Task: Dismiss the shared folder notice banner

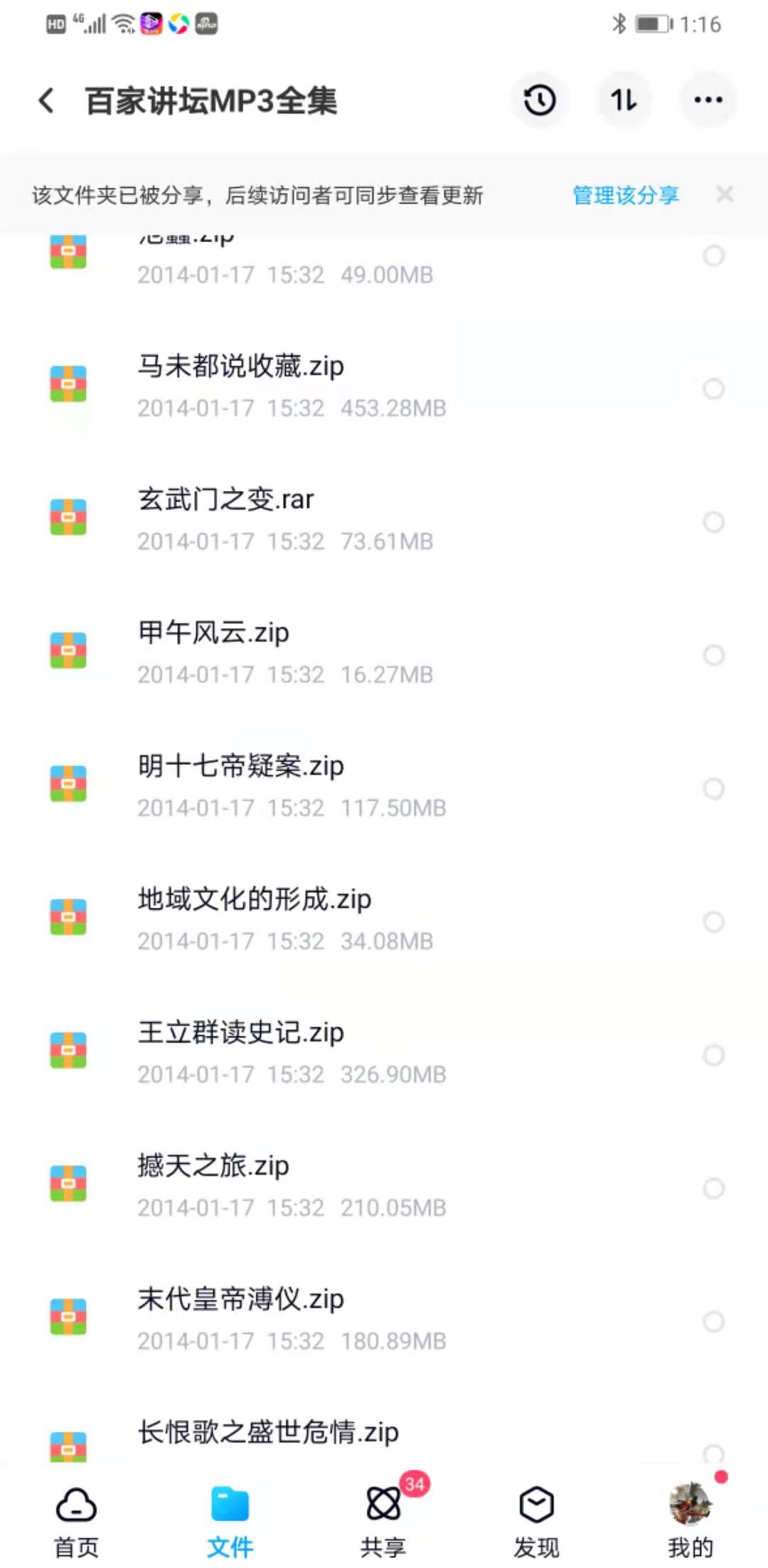Action: (725, 194)
